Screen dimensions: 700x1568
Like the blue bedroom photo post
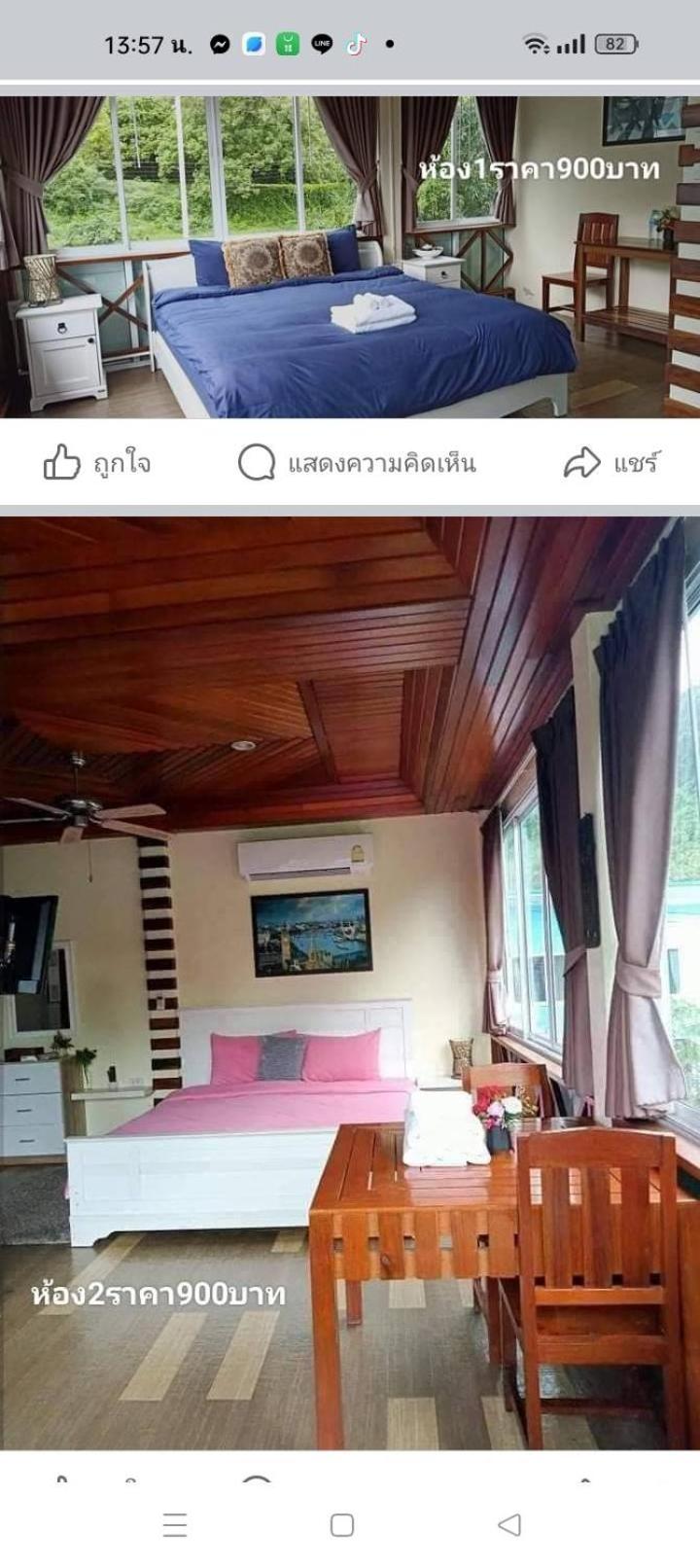[97, 463]
